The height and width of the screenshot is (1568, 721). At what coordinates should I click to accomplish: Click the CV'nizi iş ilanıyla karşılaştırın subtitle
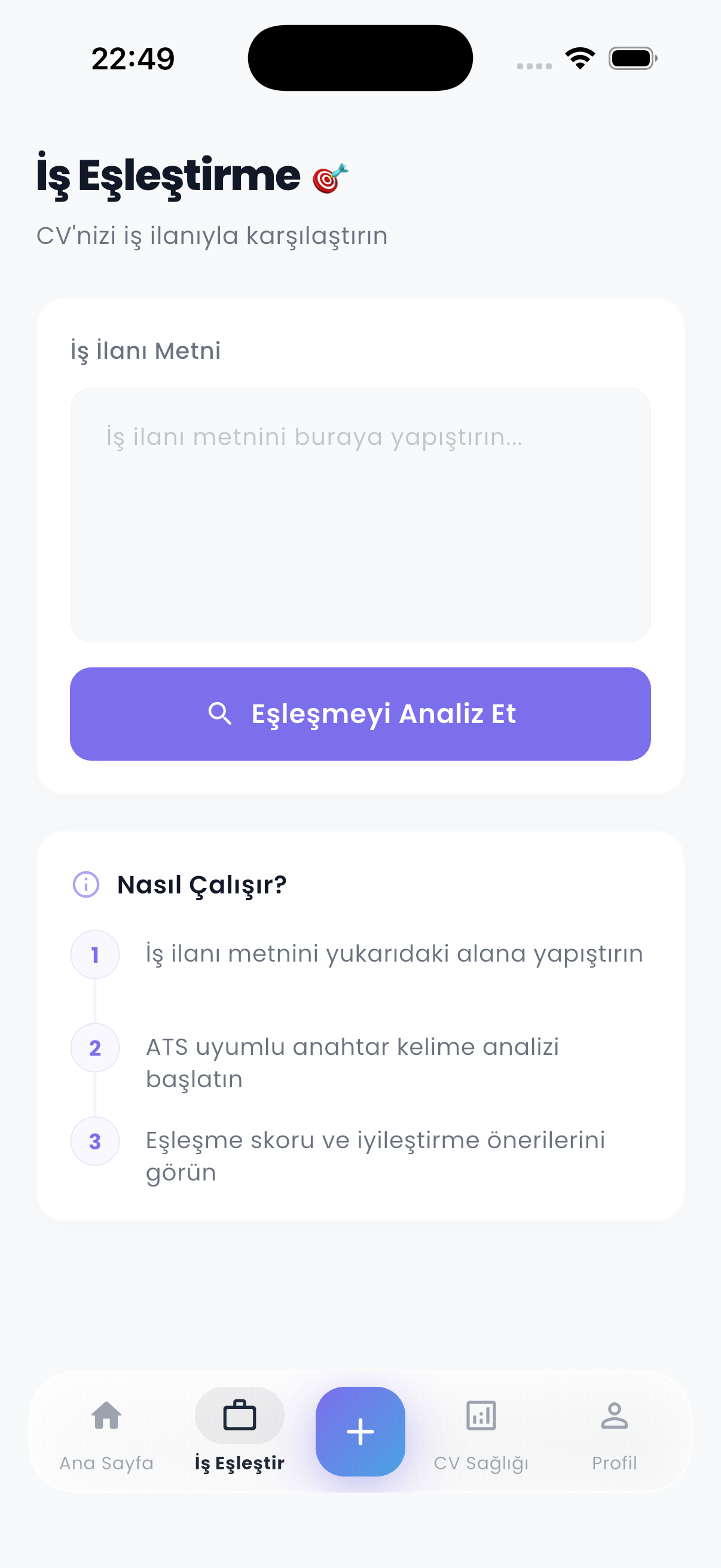click(x=212, y=235)
